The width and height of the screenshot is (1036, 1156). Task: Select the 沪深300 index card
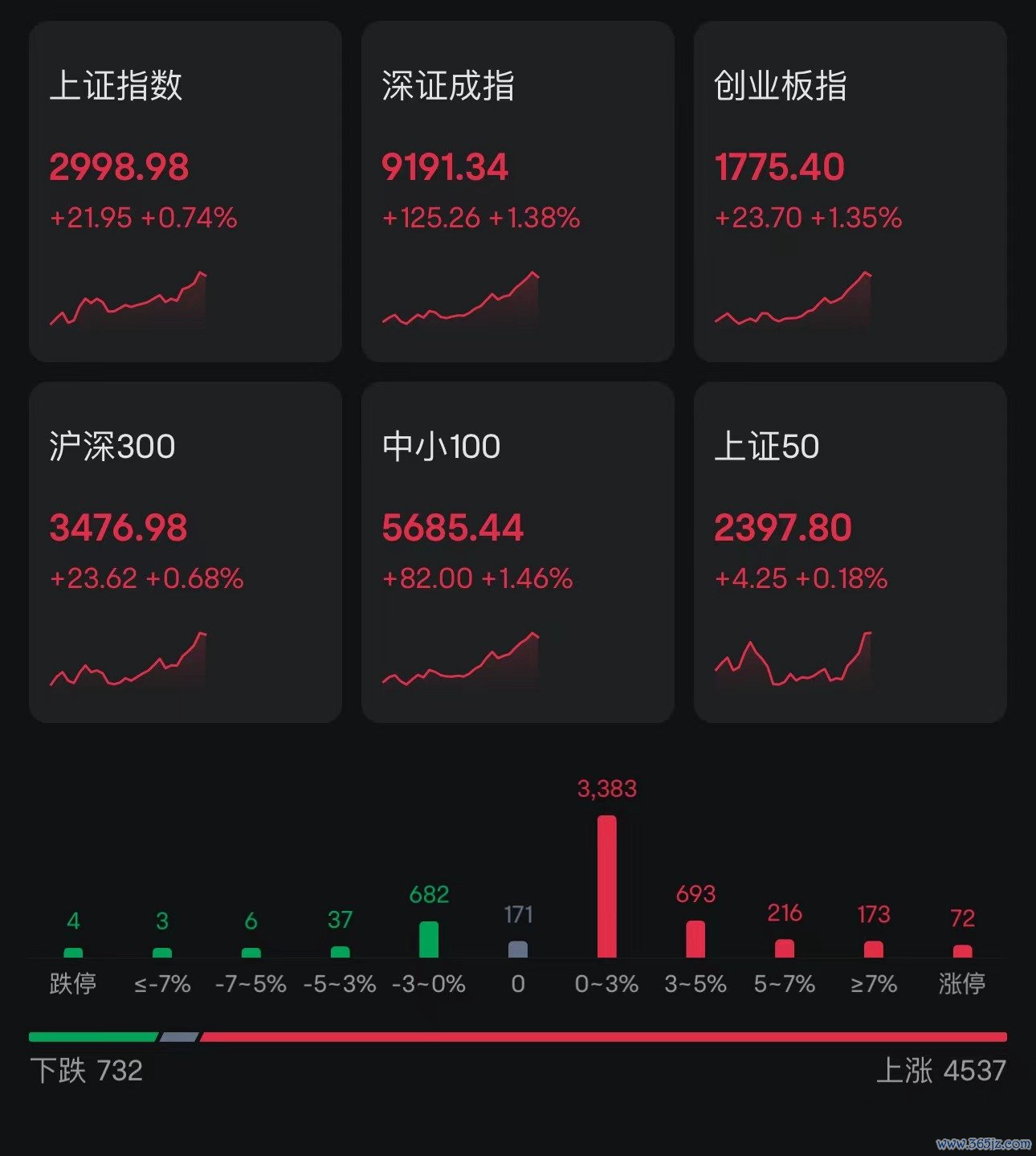click(185, 550)
